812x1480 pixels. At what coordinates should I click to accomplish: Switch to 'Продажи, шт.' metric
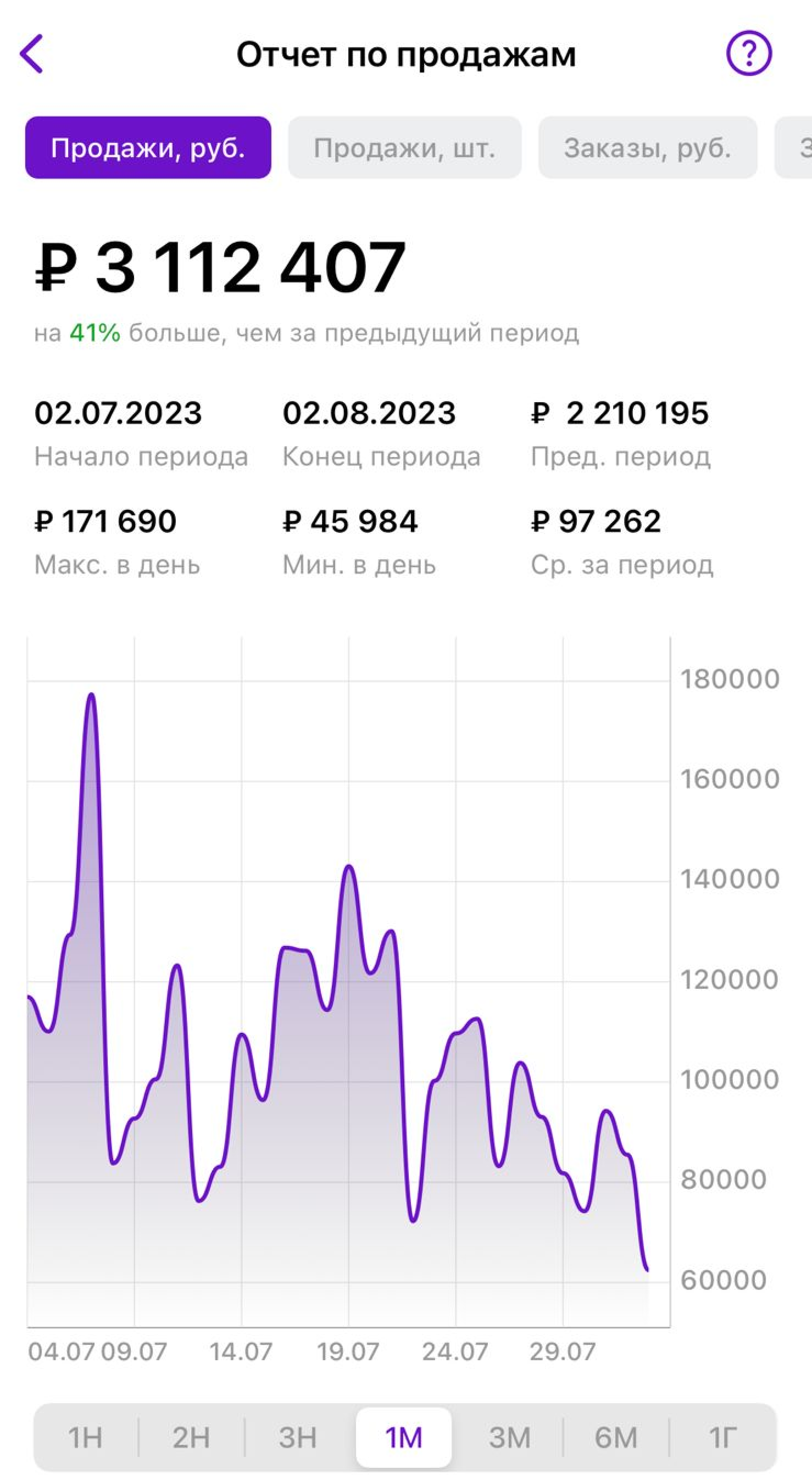point(404,148)
